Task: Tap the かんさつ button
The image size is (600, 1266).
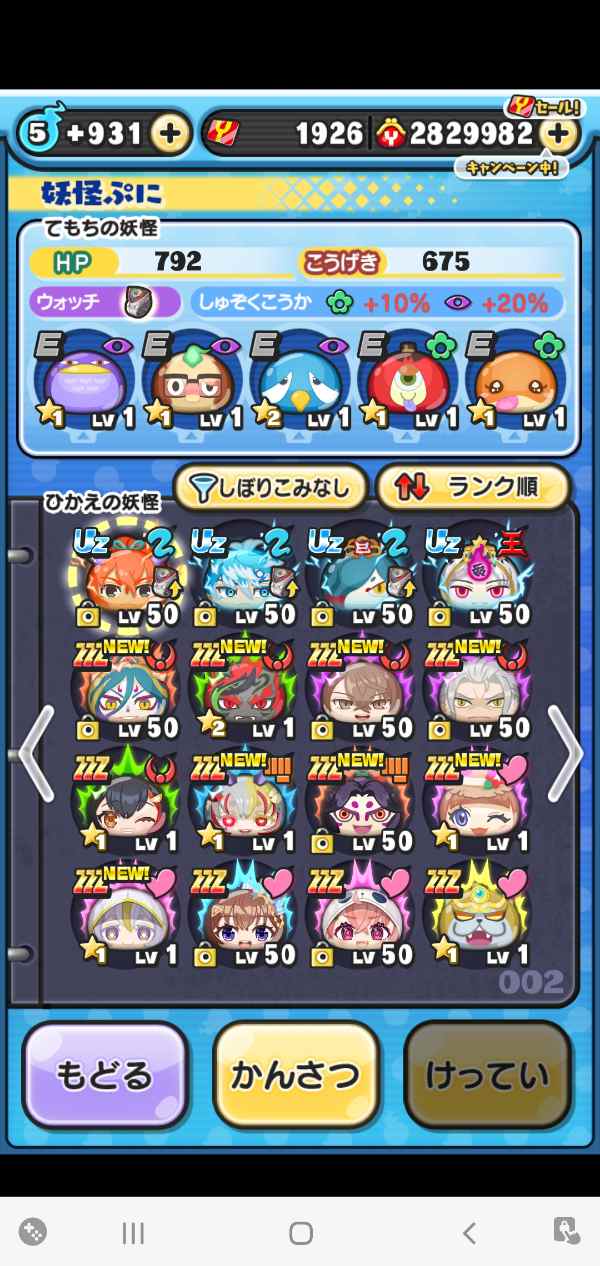Action: pos(296,1075)
